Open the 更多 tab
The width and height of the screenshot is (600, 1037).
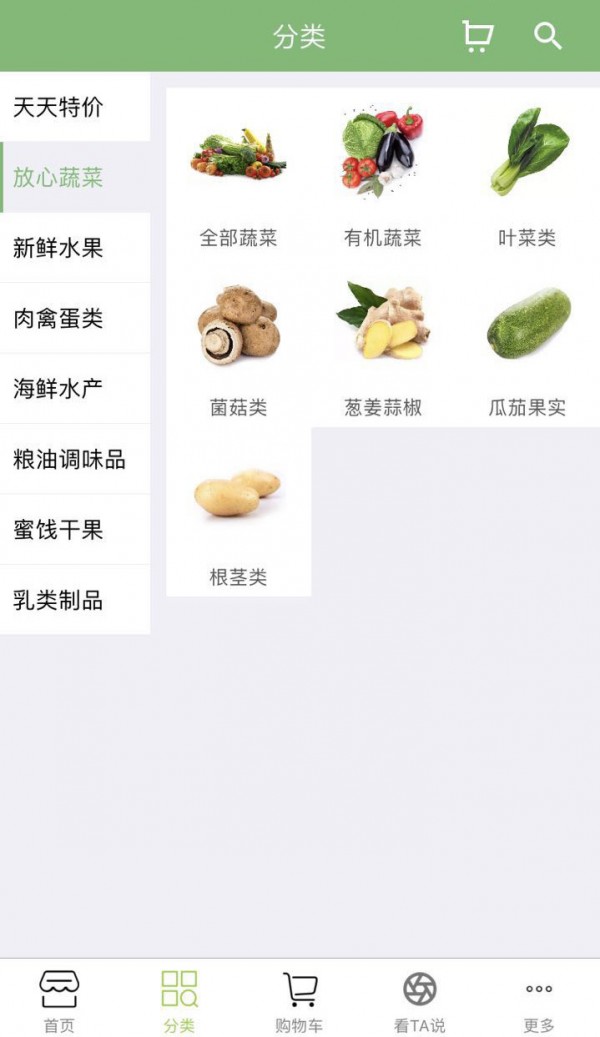tap(539, 1000)
